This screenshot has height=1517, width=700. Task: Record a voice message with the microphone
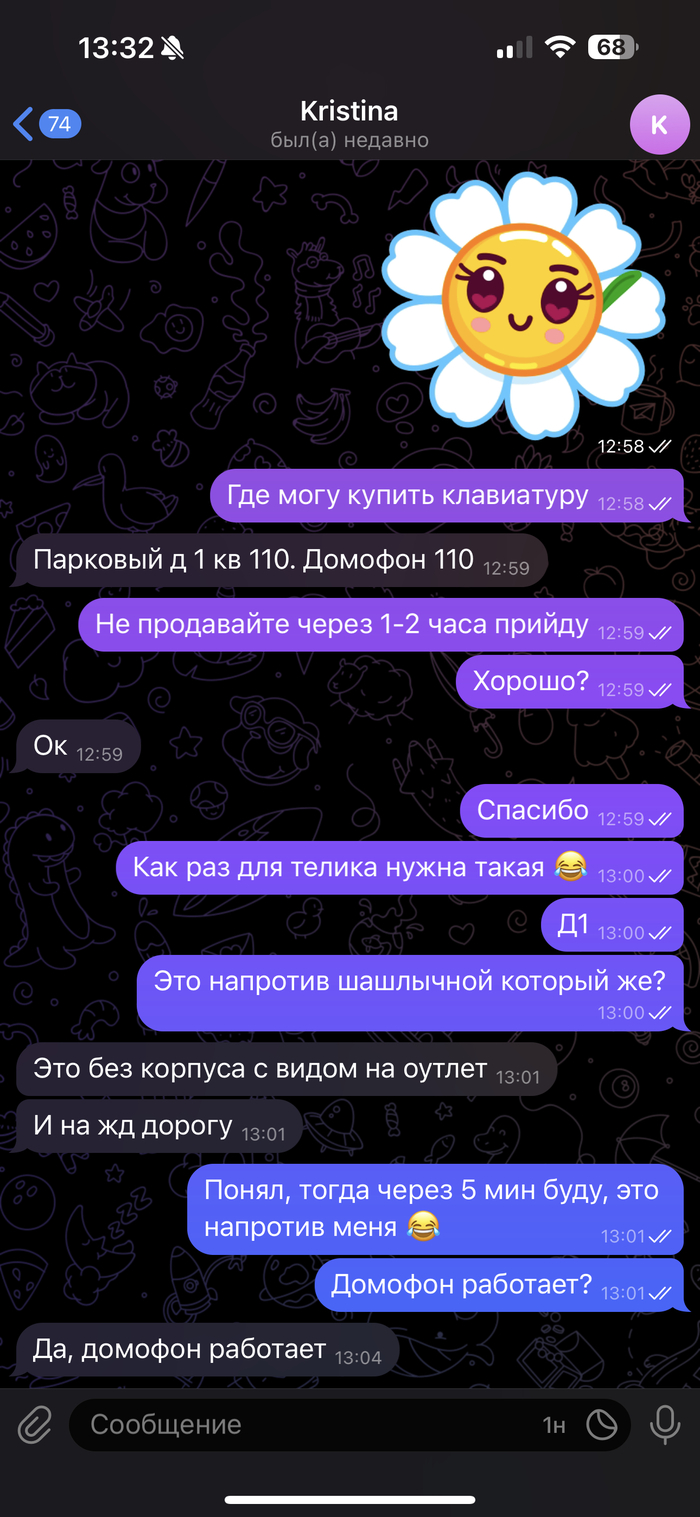664,1424
